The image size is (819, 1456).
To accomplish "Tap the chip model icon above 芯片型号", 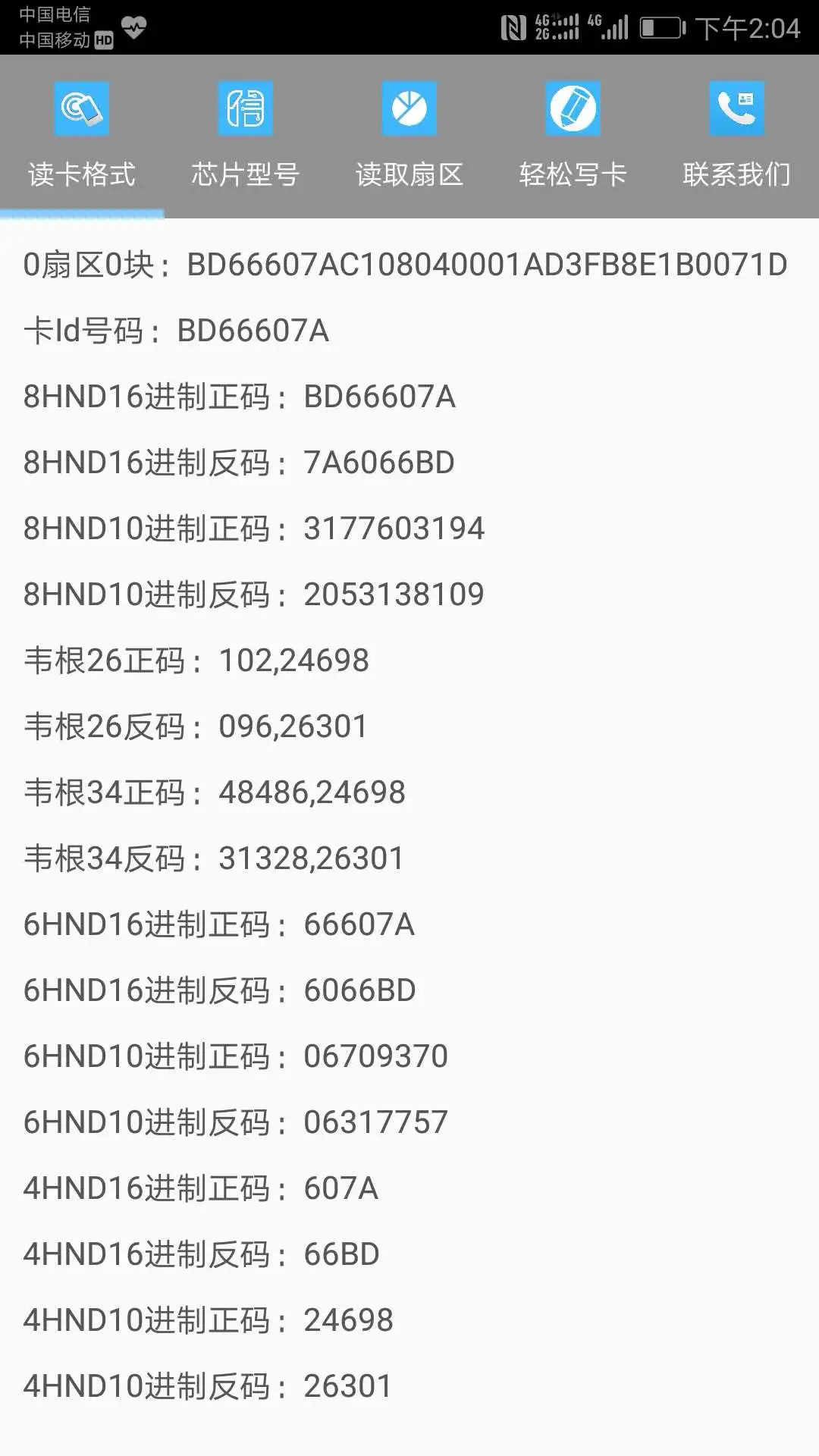I will click(246, 108).
